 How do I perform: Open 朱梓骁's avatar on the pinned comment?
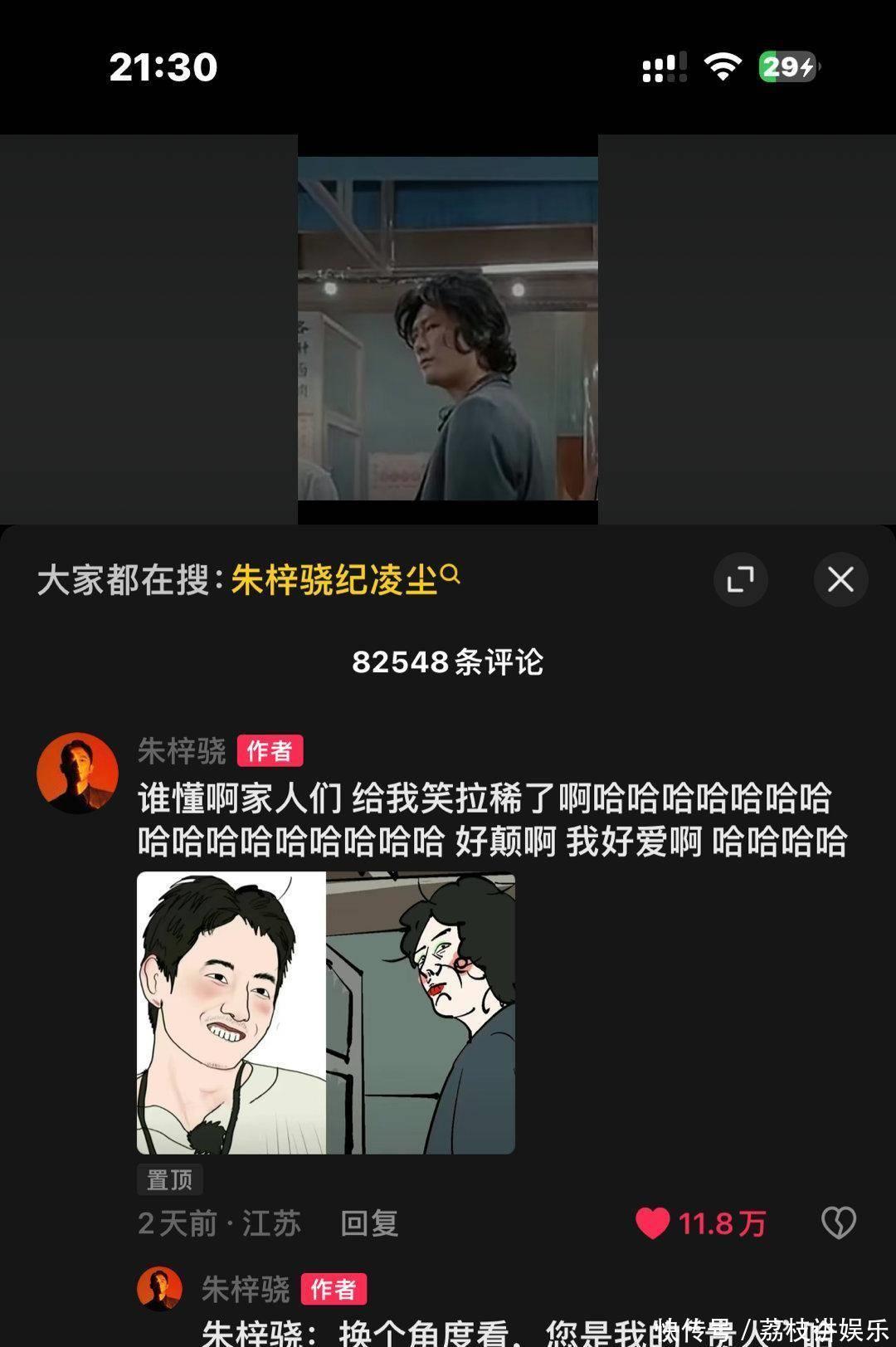pos(77,773)
